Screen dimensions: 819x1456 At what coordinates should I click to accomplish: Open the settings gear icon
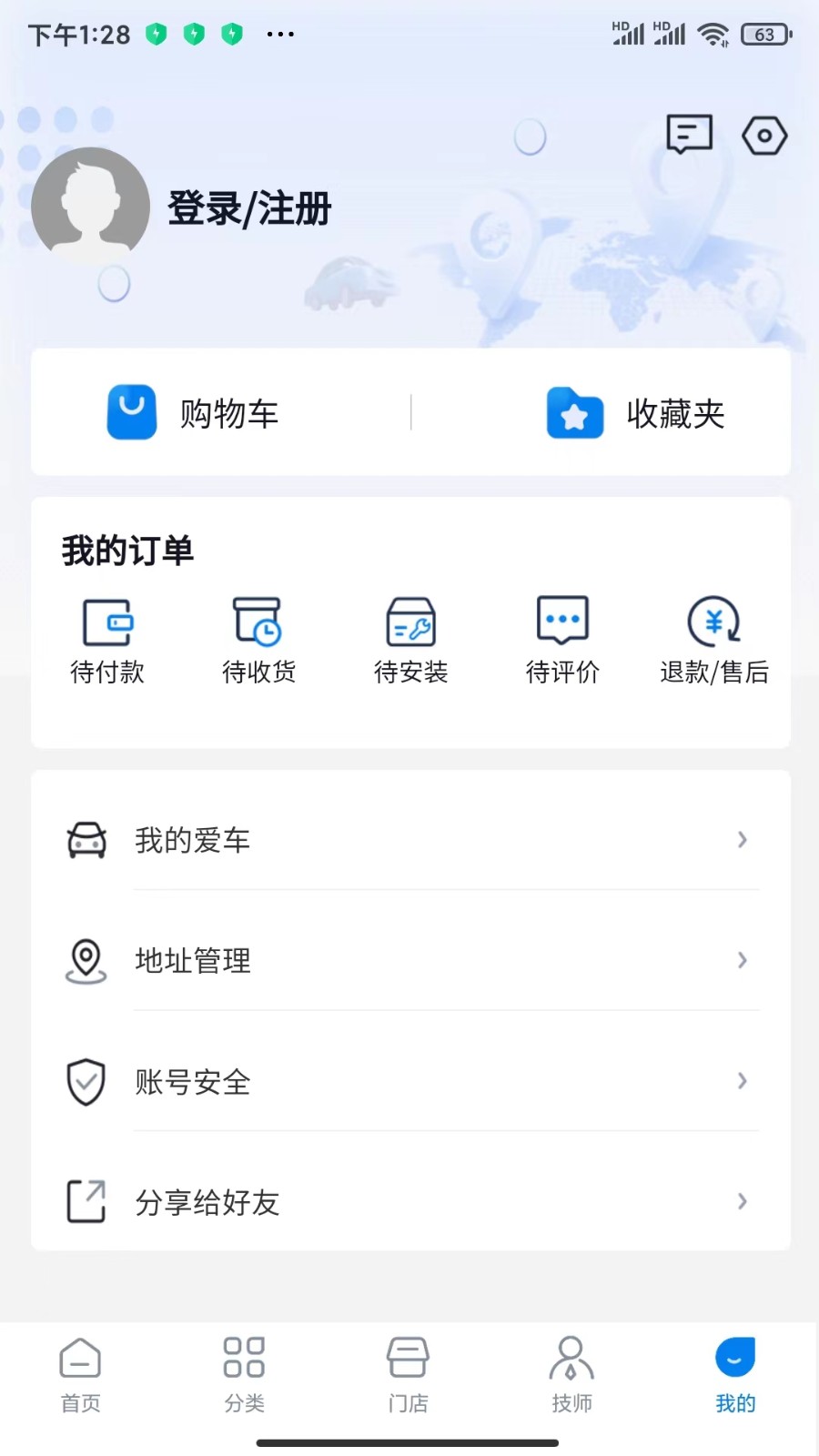point(763,136)
